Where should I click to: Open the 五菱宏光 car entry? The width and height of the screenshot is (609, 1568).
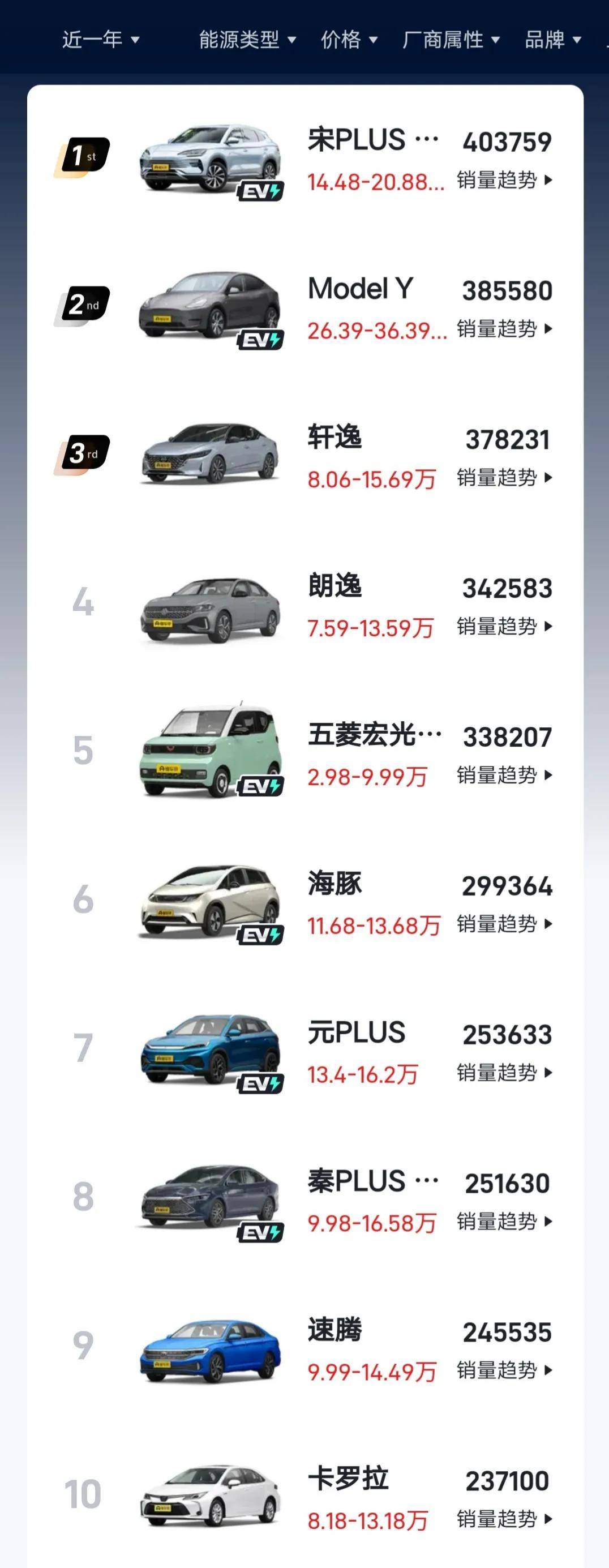pyautogui.click(x=374, y=735)
